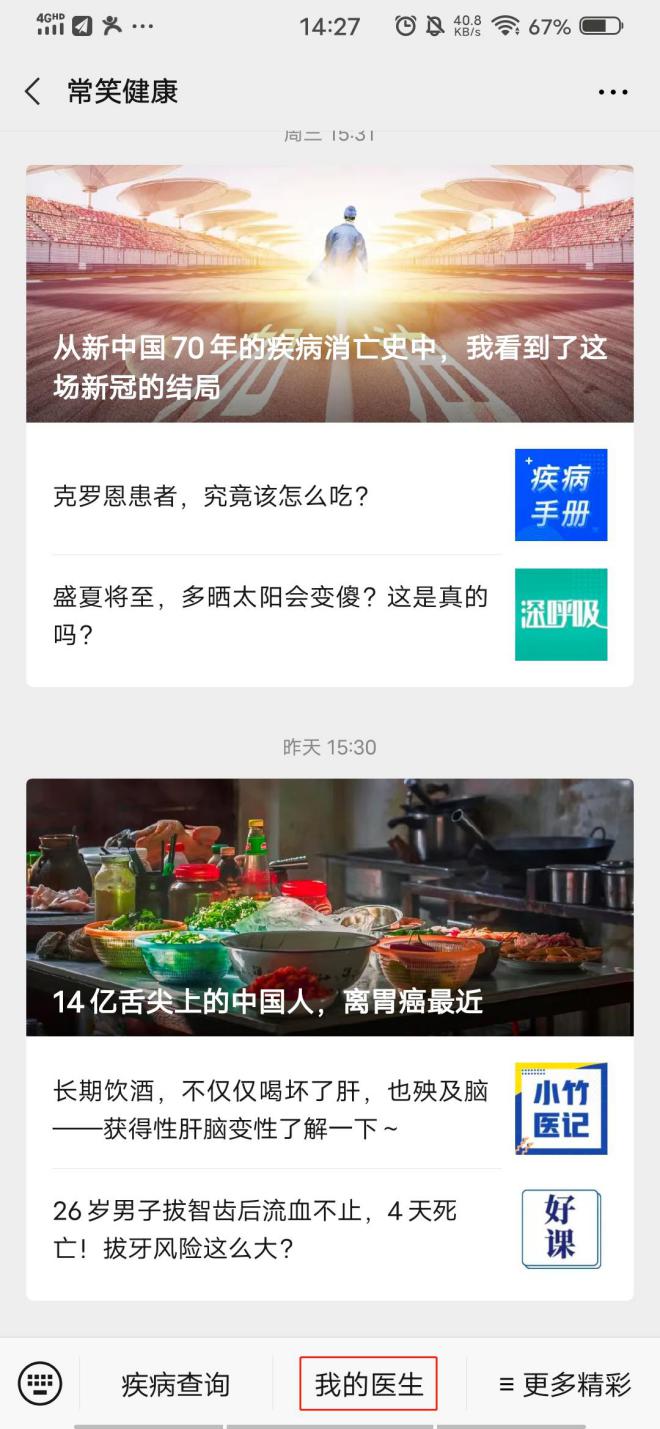Open the three-dot overflow menu
The width and height of the screenshot is (660, 1429).
click(612, 92)
